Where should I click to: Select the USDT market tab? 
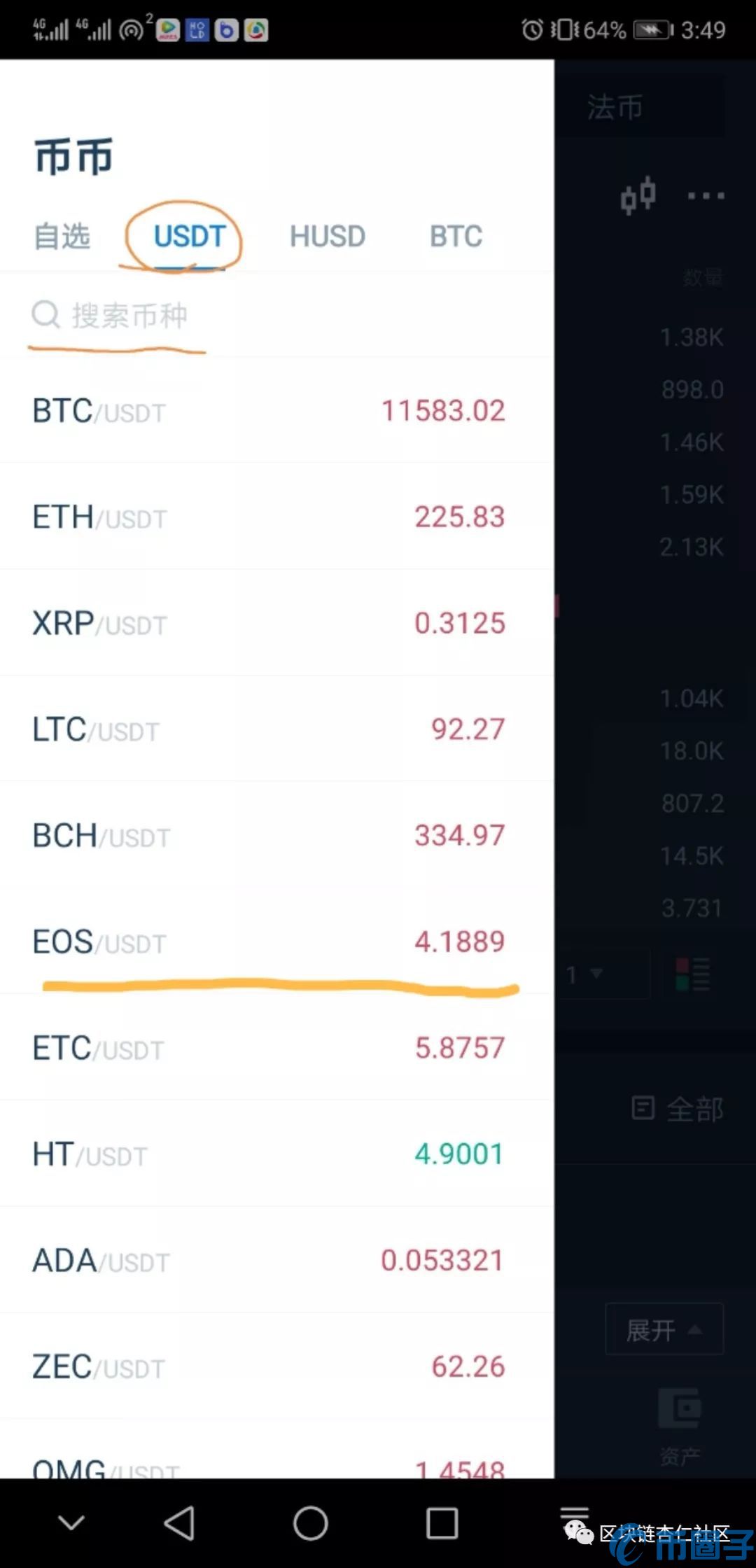[190, 237]
